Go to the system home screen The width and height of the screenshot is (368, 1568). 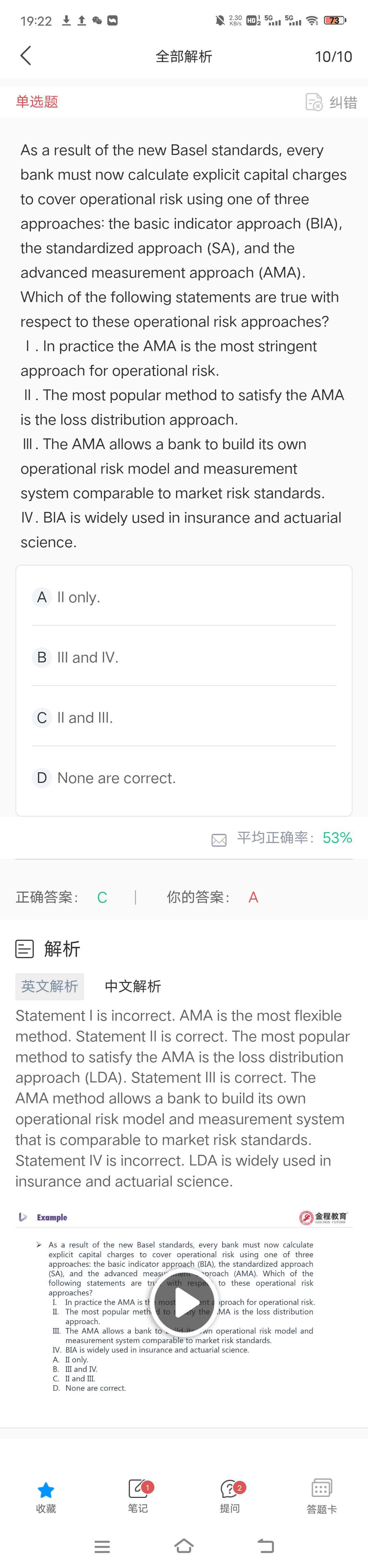point(183,1546)
